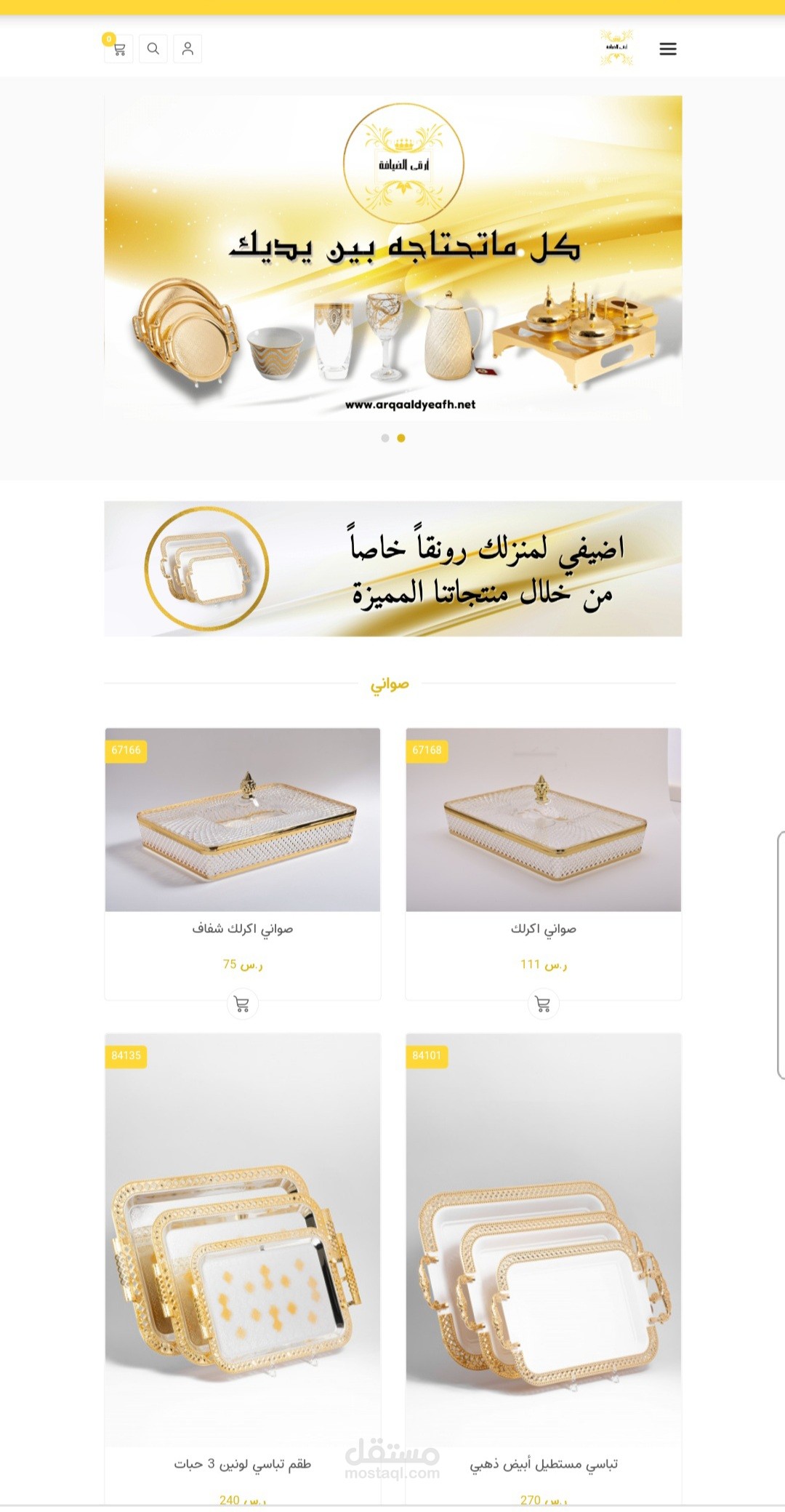Open the shopping cart icon

(119, 49)
